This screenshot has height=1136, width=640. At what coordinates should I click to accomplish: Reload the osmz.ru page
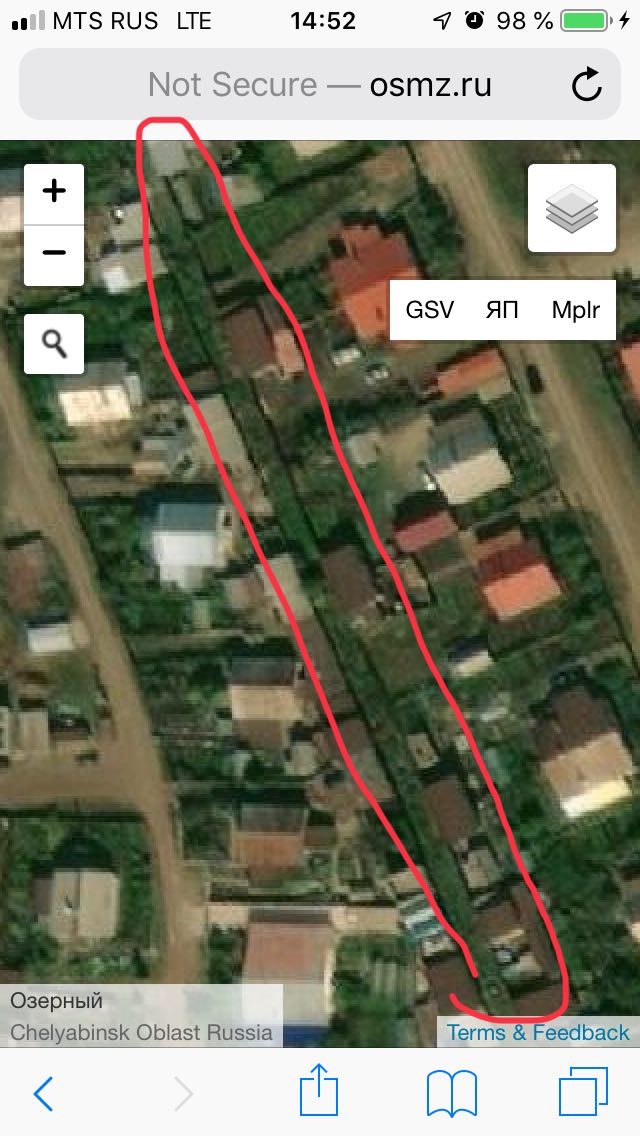586,85
